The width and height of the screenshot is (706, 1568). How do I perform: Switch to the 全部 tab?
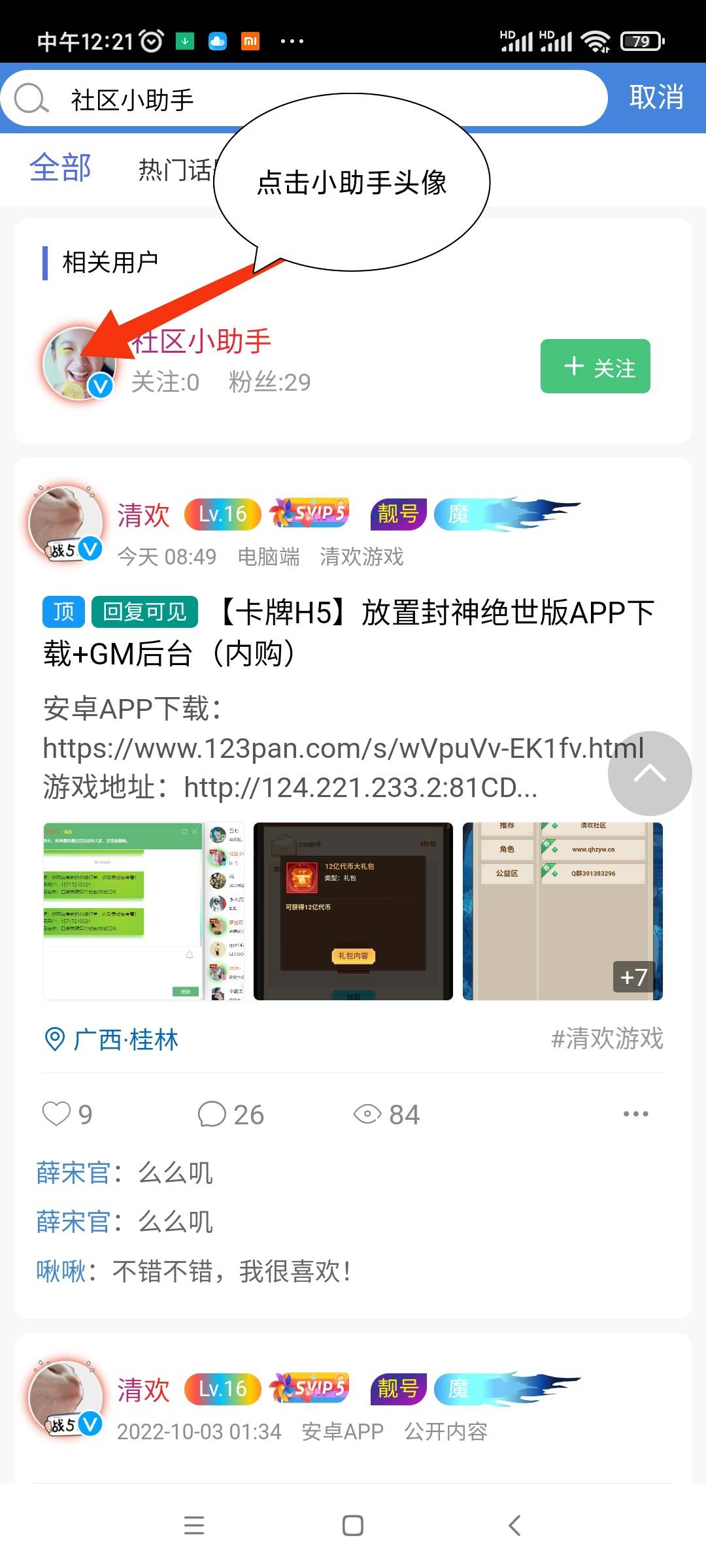60,168
